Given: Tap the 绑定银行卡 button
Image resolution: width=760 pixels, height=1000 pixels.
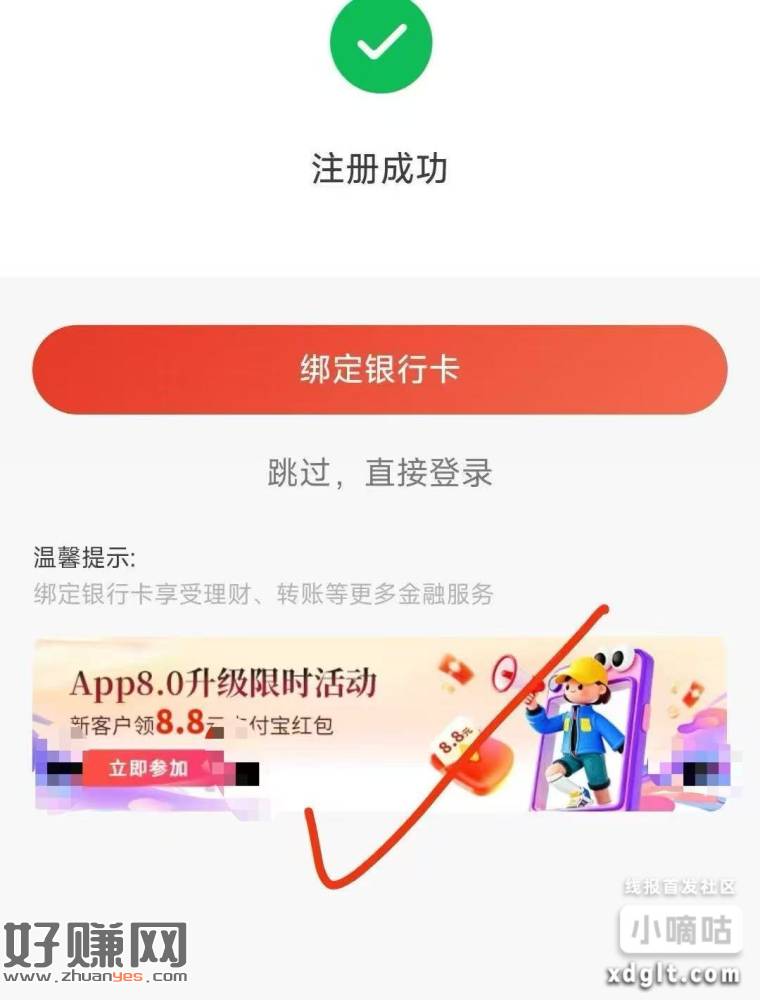Looking at the screenshot, I should pyautogui.click(x=379, y=369).
